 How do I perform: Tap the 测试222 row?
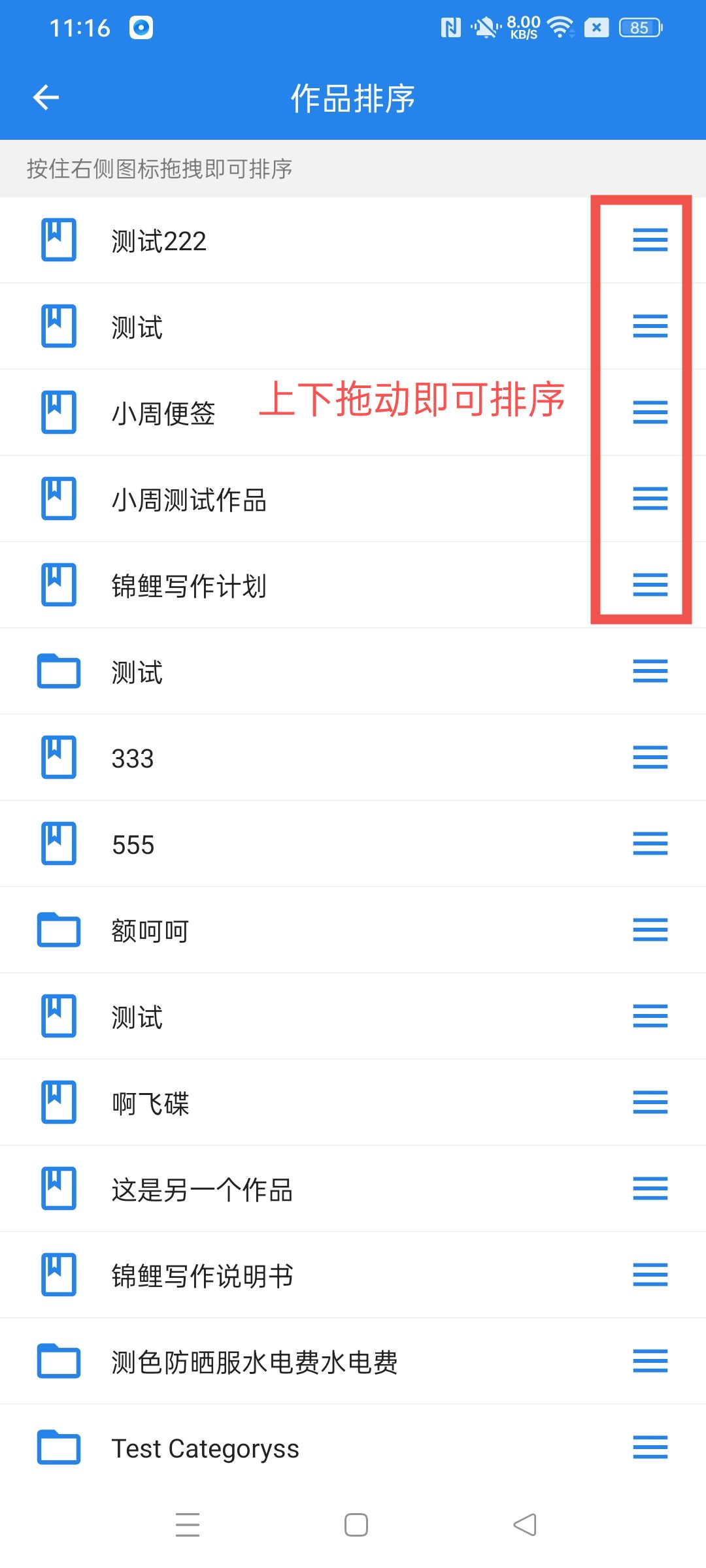(353, 240)
